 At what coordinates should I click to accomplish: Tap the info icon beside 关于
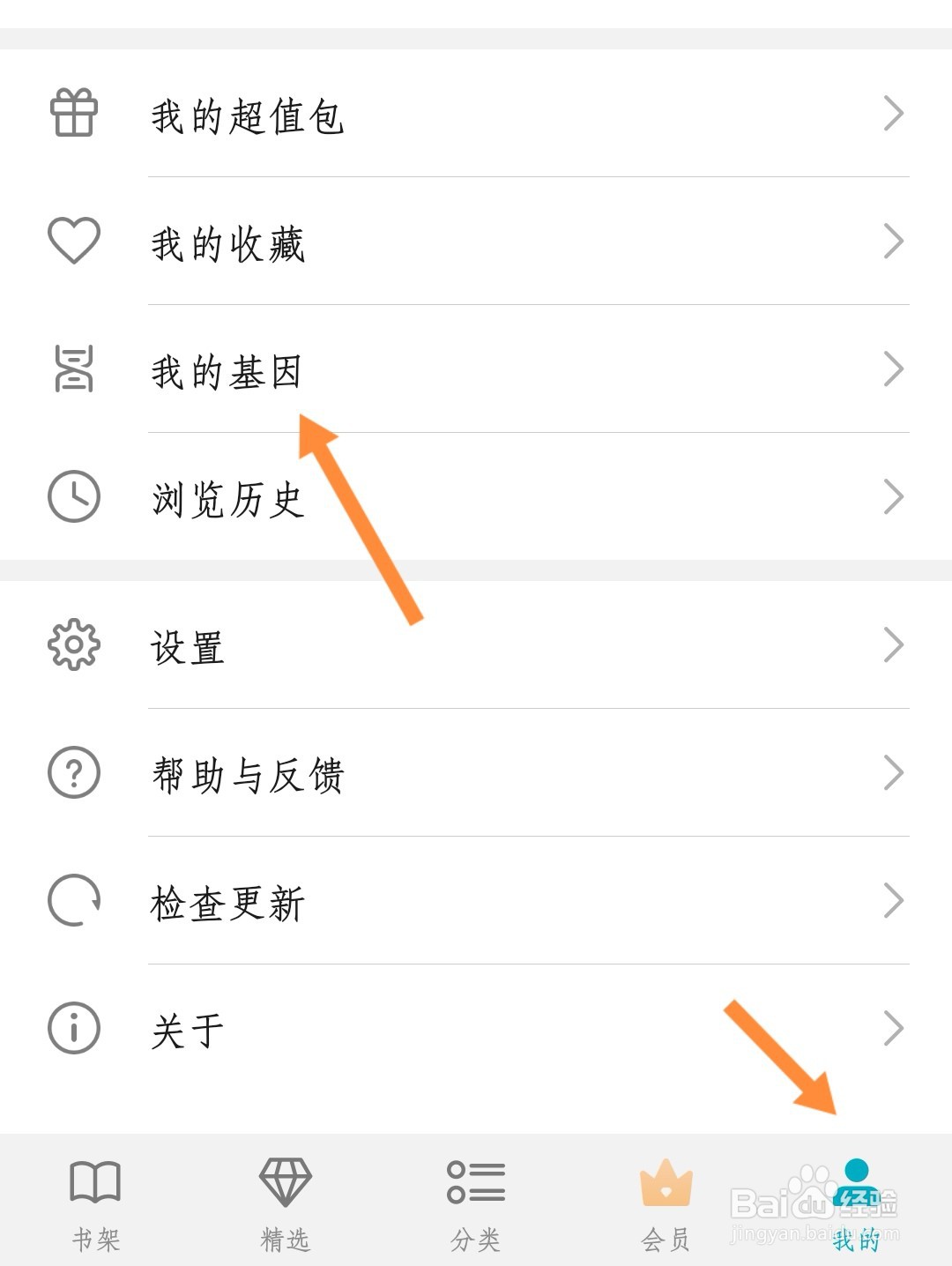pyautogui.click(x=72, y=1027)
